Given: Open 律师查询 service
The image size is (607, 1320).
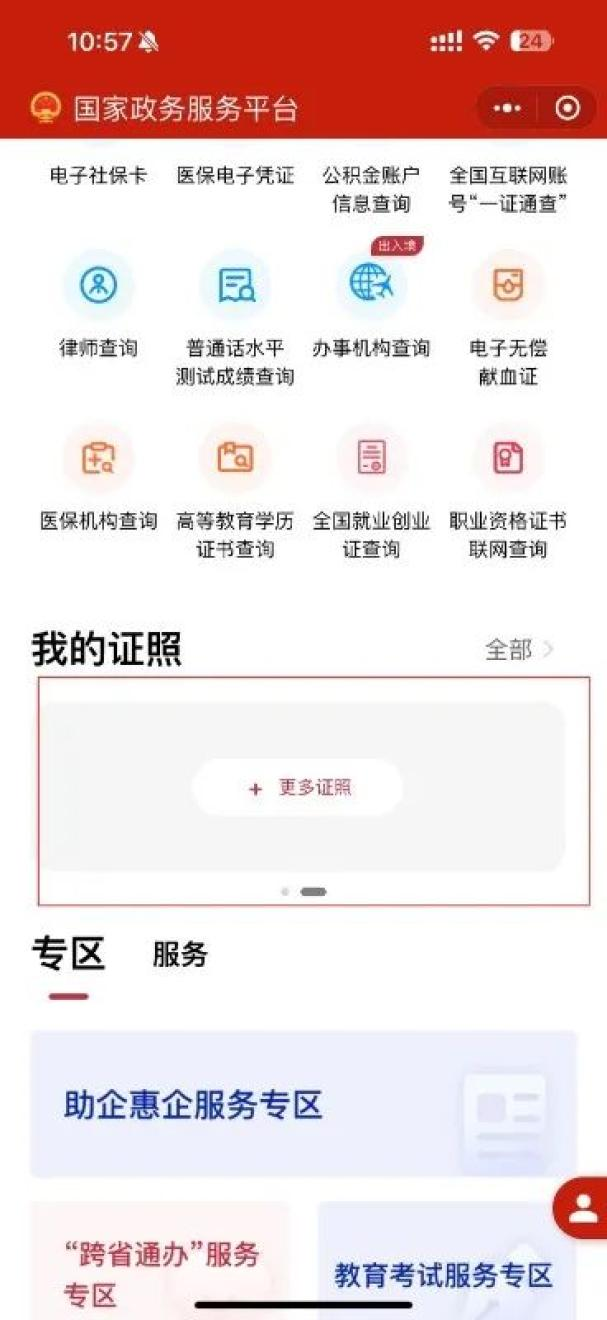Looking at the screenshot, I should point(98,287).
